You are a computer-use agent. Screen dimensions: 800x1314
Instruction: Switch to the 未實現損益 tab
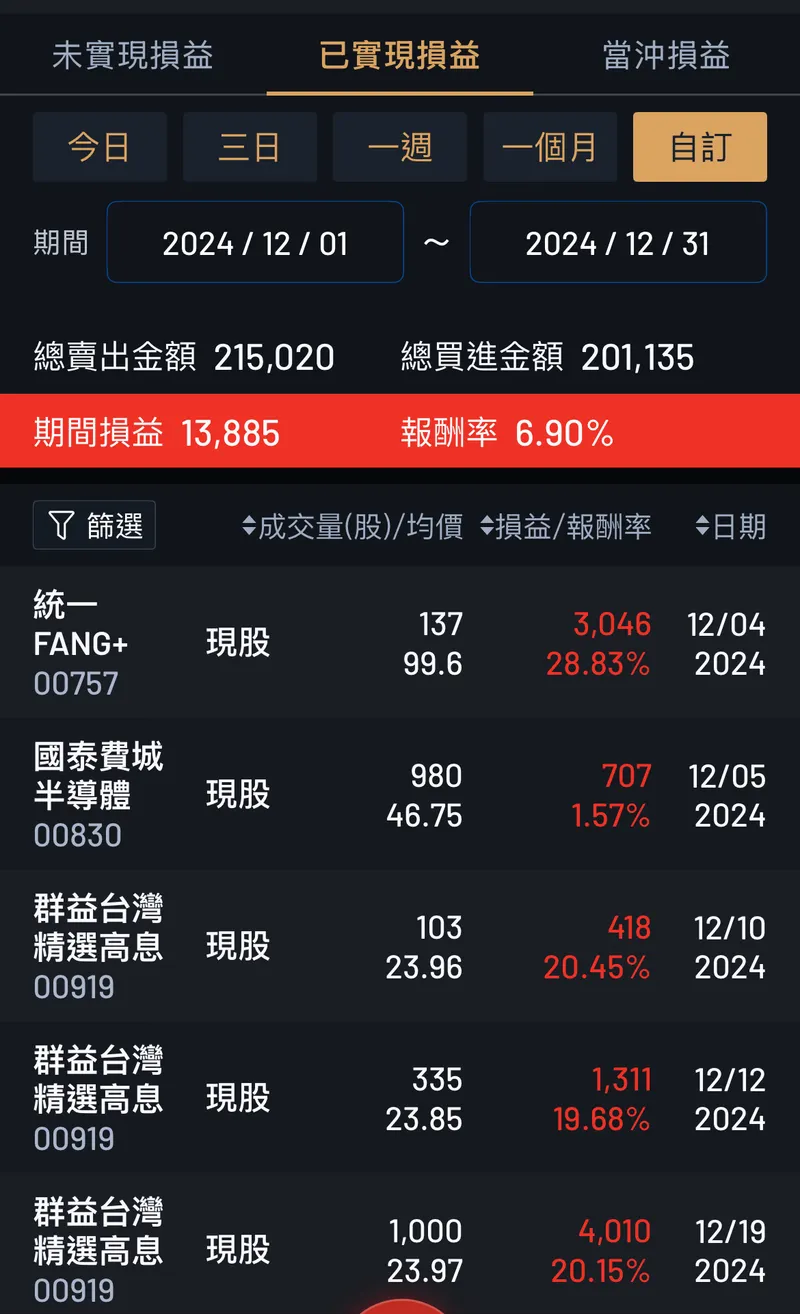[133, 55]
